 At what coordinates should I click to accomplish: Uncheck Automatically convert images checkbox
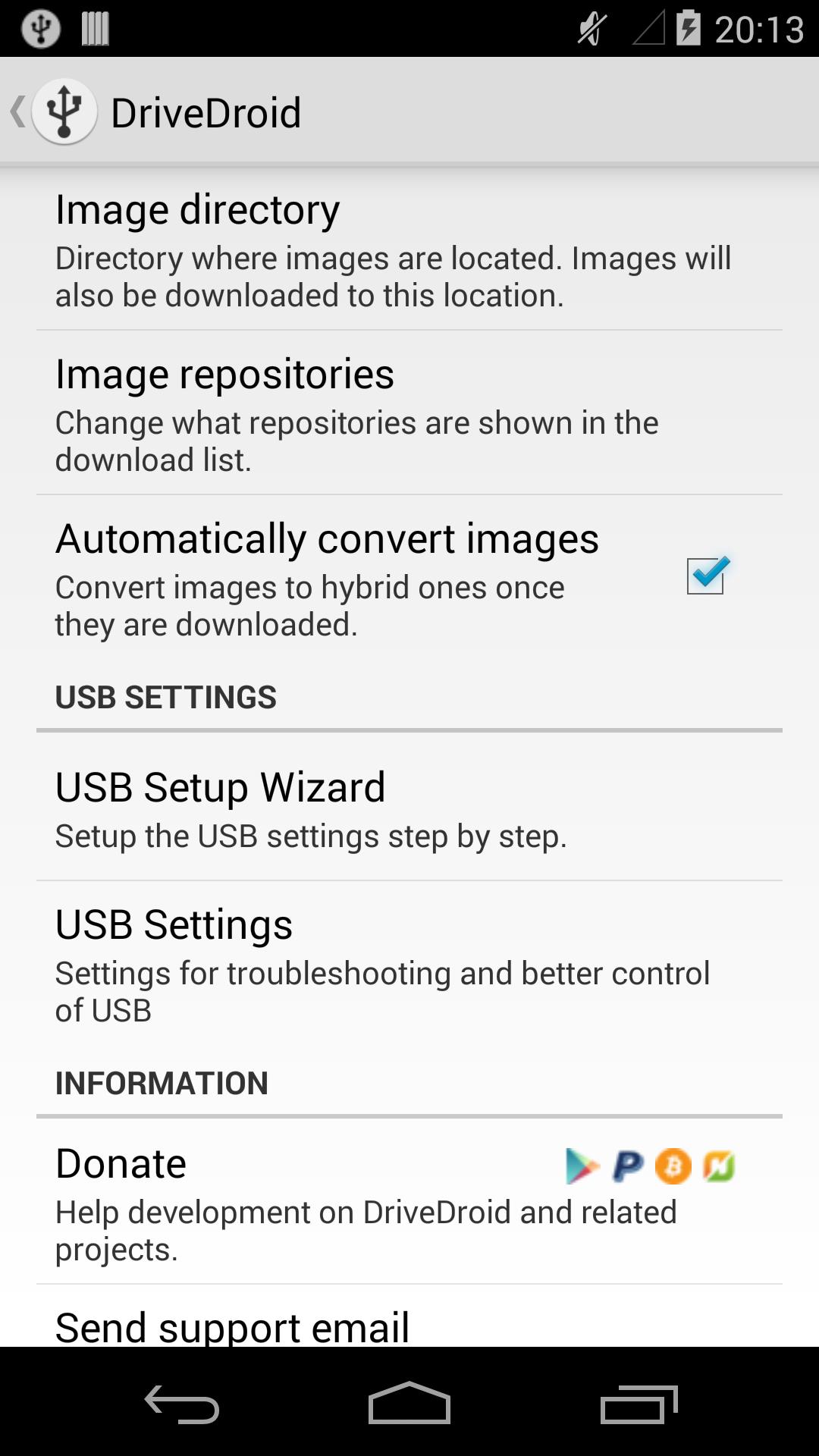click(705, 576)
